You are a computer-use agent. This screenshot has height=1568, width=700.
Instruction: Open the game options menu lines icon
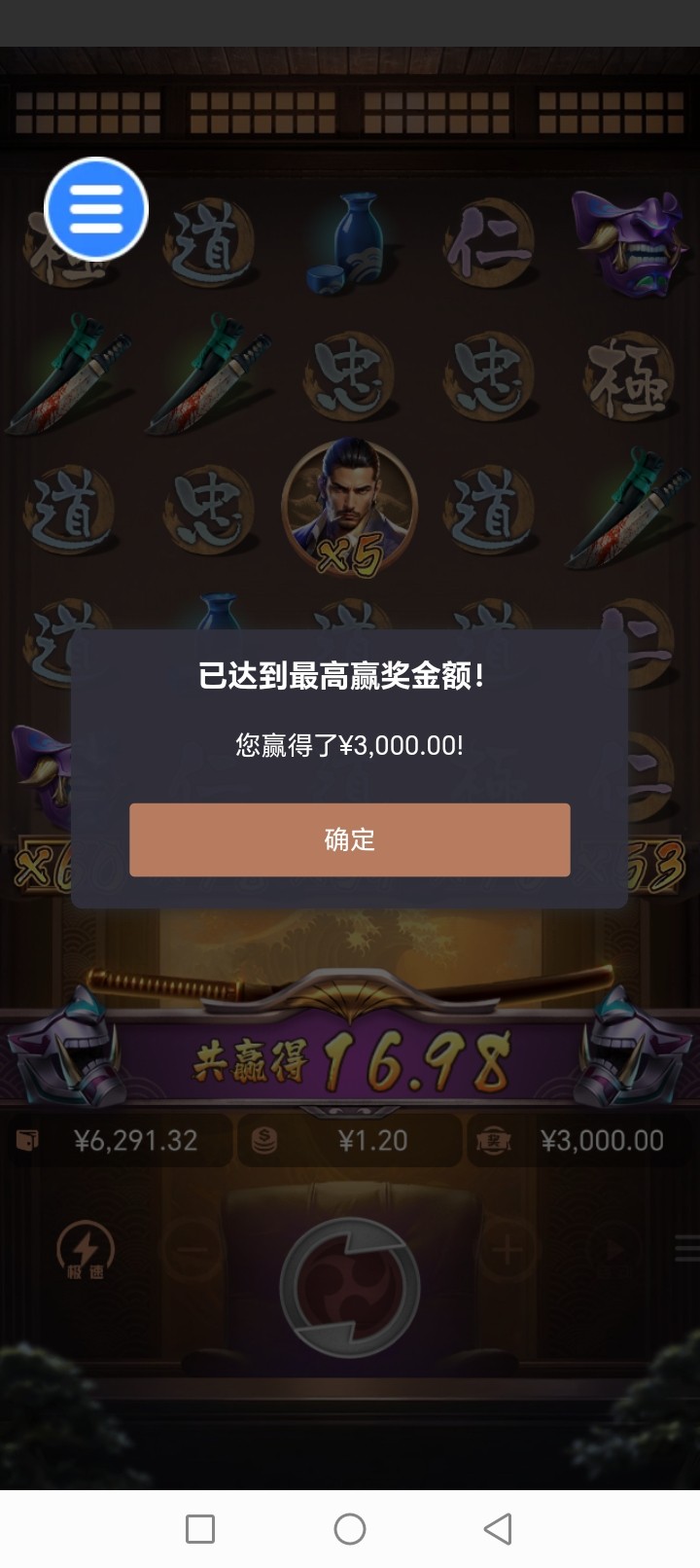coord(686,1247)
